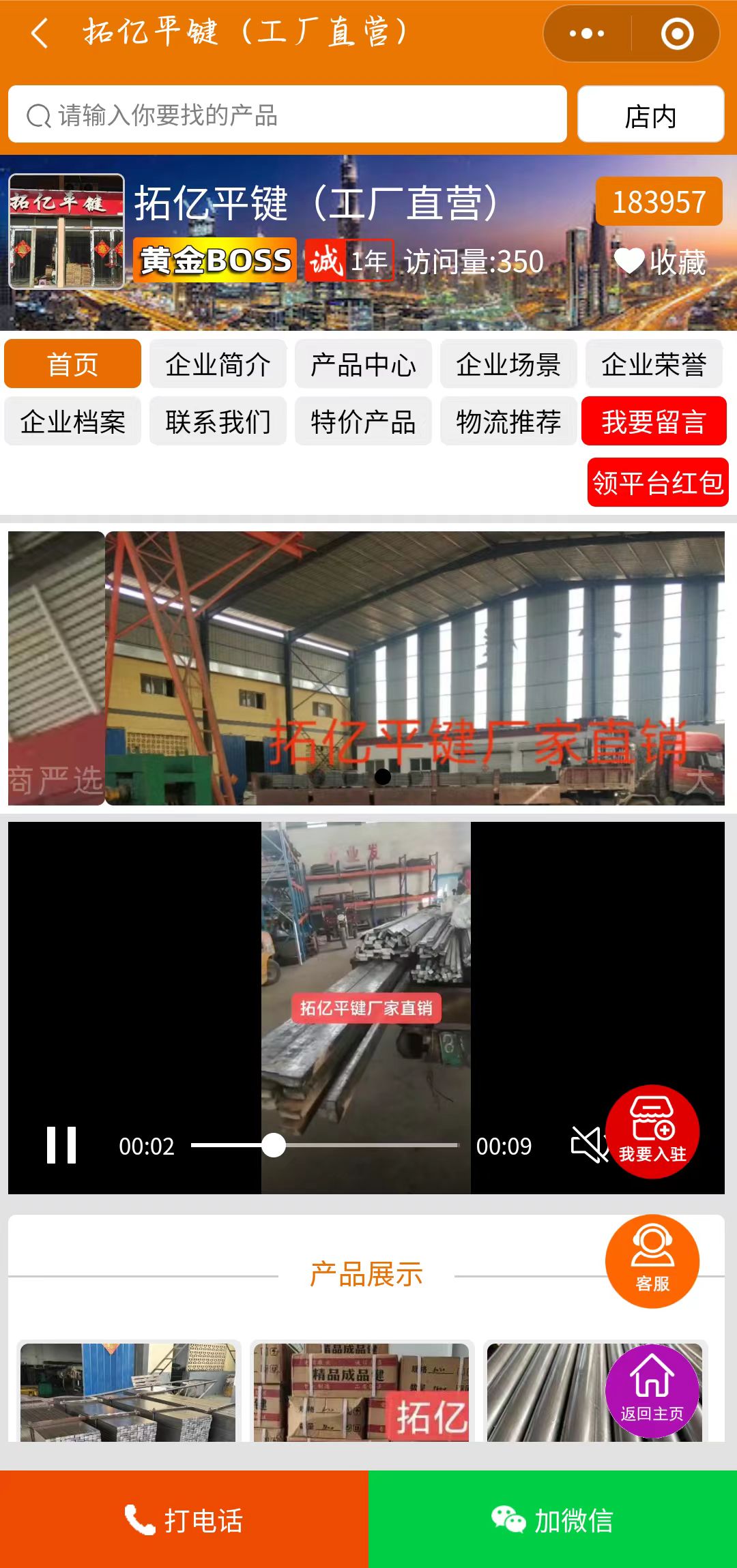This screenshot has height=1568, width=737.
Task: Tap the product search box
Action: (287, 115)
